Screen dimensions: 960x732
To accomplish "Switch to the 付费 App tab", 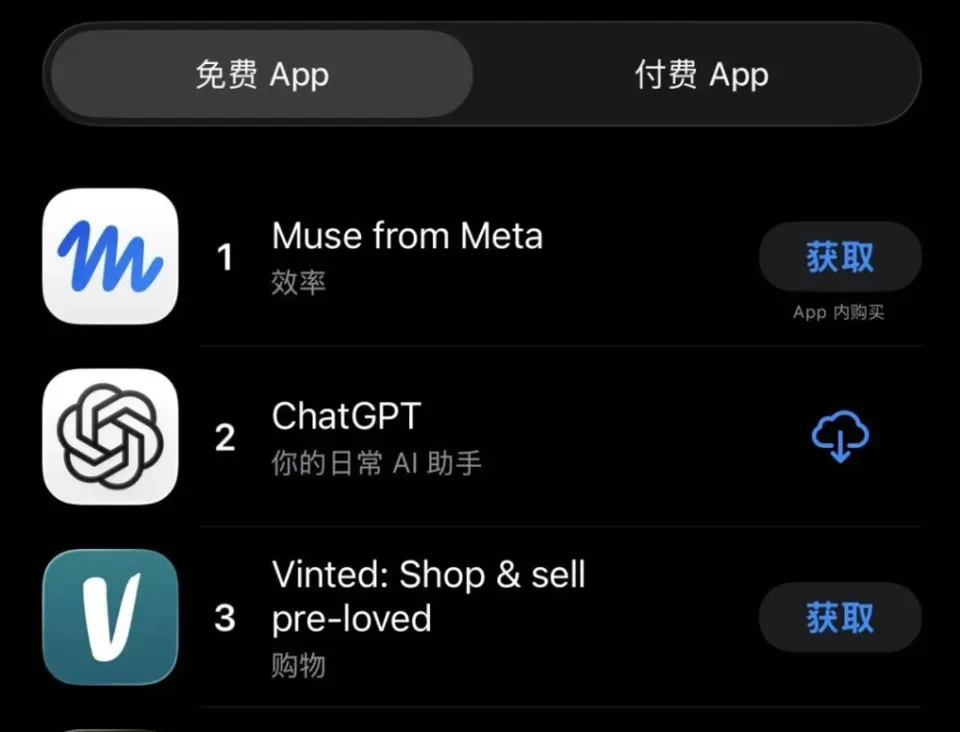I will [700, 75].
